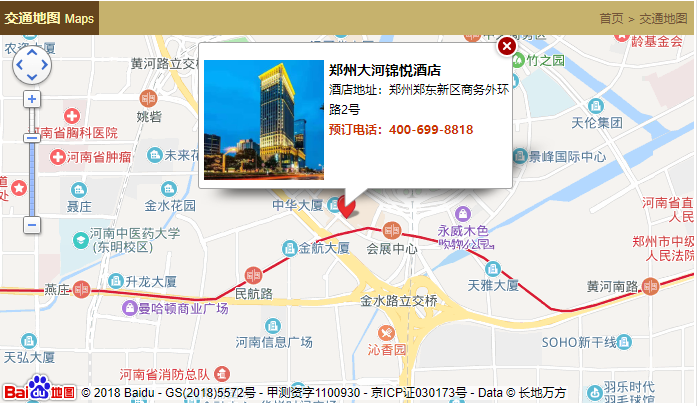Pan the map downward
The image size is (697, 406).
(32, 78)
